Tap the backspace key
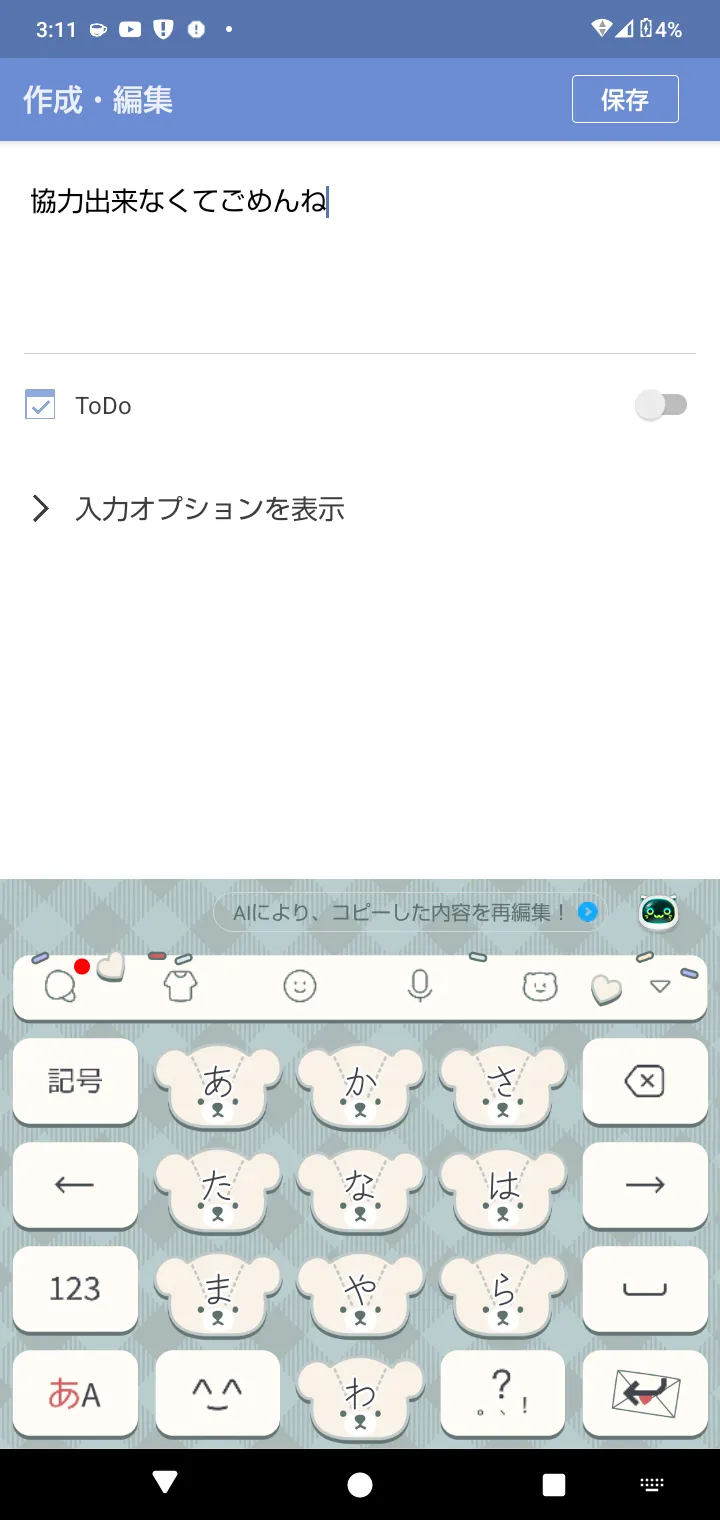720x1520 pixels. [x=645, y=1081]
